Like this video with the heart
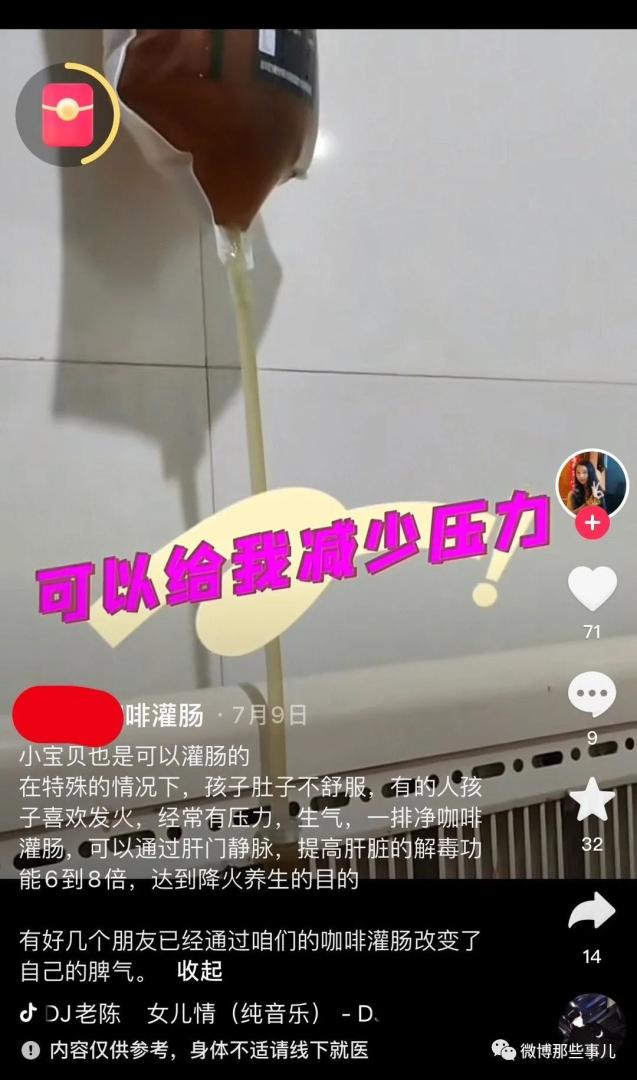This screenshot has height=1080, width=637. [592, 589]
